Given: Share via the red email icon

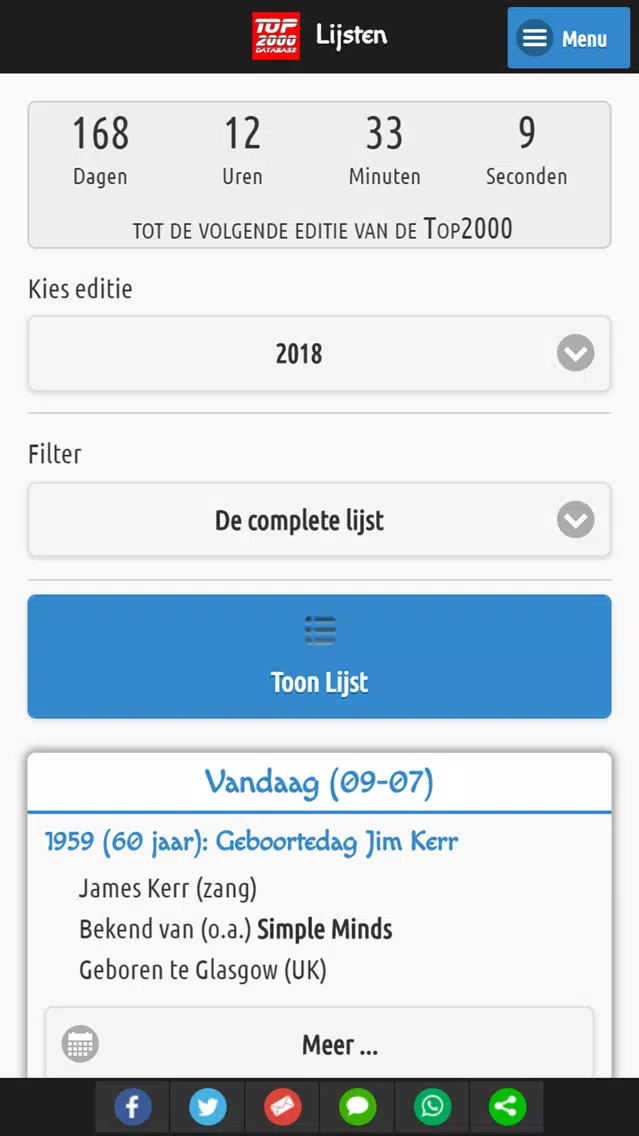Looking at the screenshot, I should tap(283, 1106).
